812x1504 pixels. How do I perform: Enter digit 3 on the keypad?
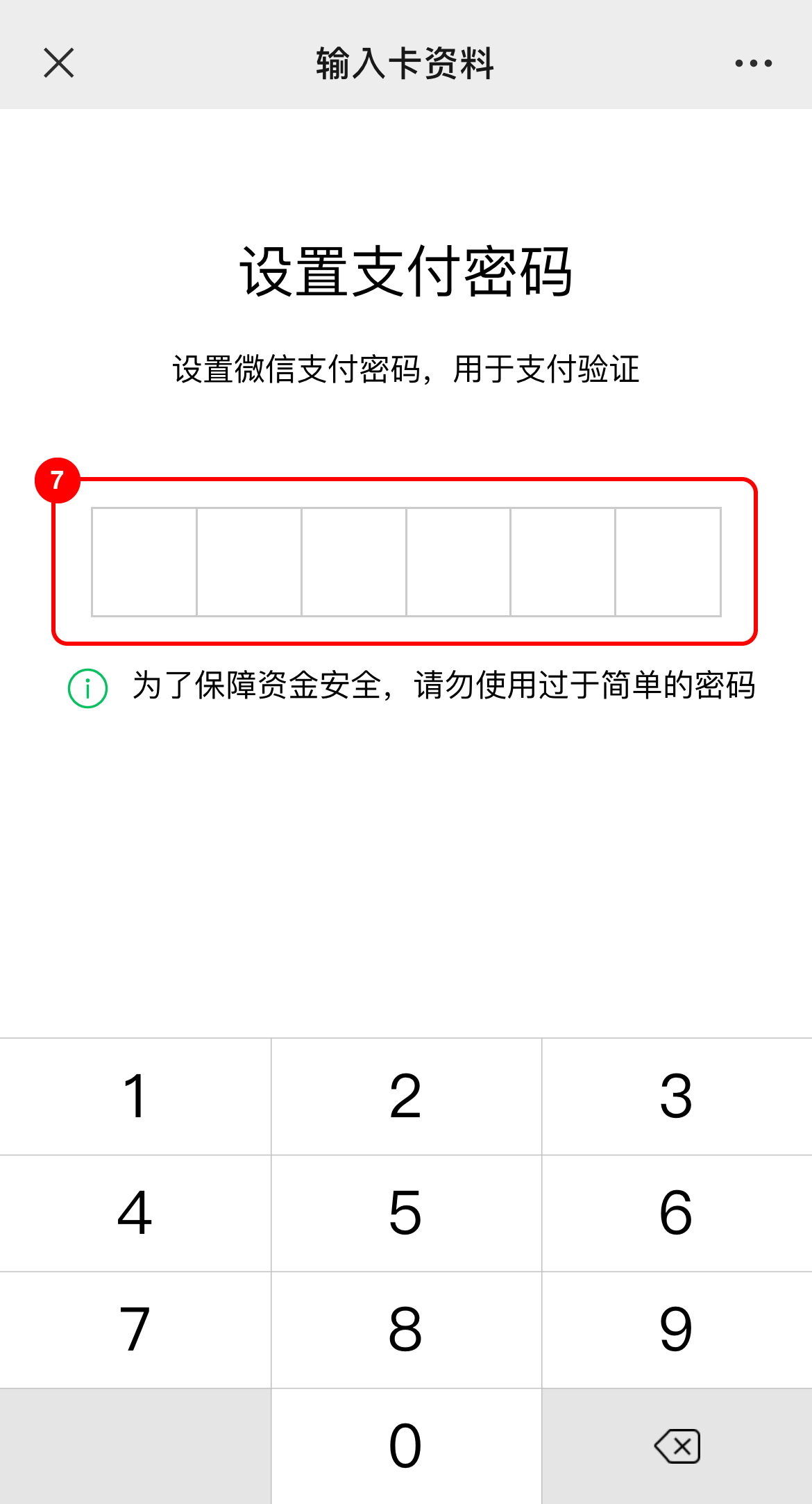677,1096
